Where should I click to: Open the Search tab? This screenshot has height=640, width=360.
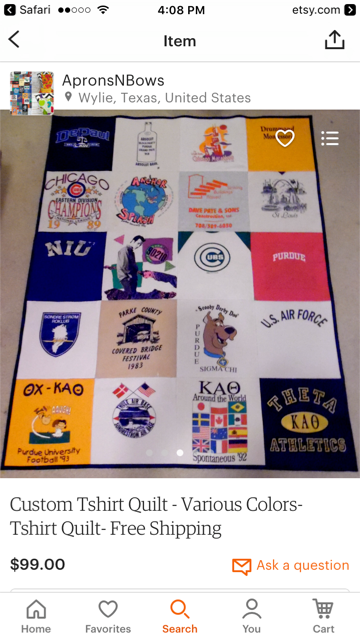click(180, 616)
